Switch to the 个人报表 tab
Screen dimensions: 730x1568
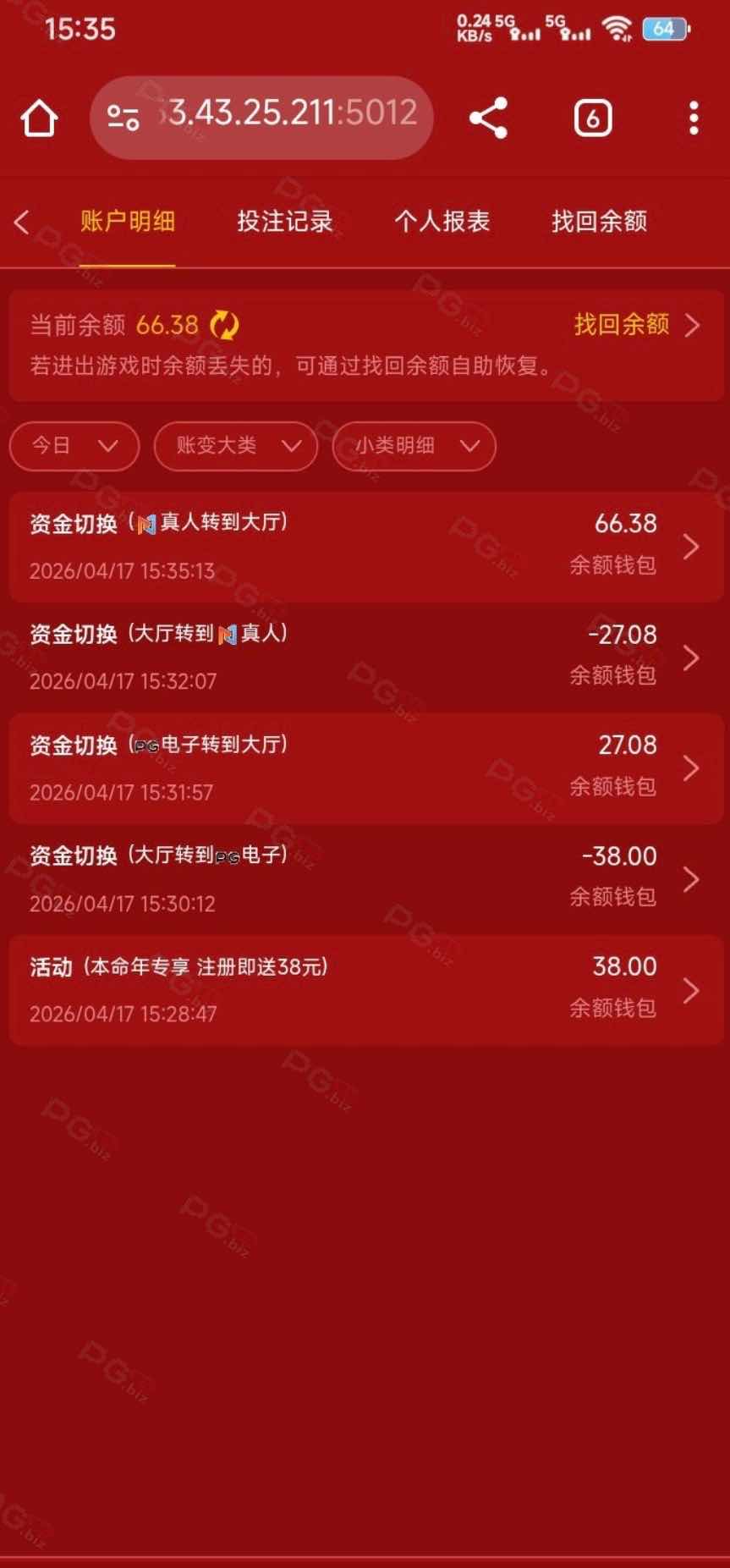click(x=442, y=222)
